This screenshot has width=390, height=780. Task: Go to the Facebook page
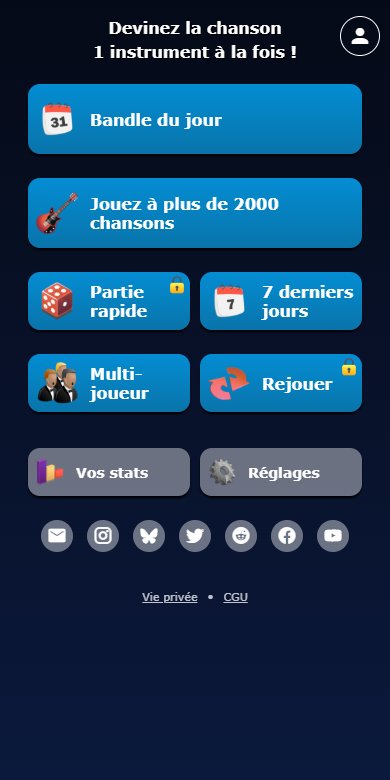[287, 536]
